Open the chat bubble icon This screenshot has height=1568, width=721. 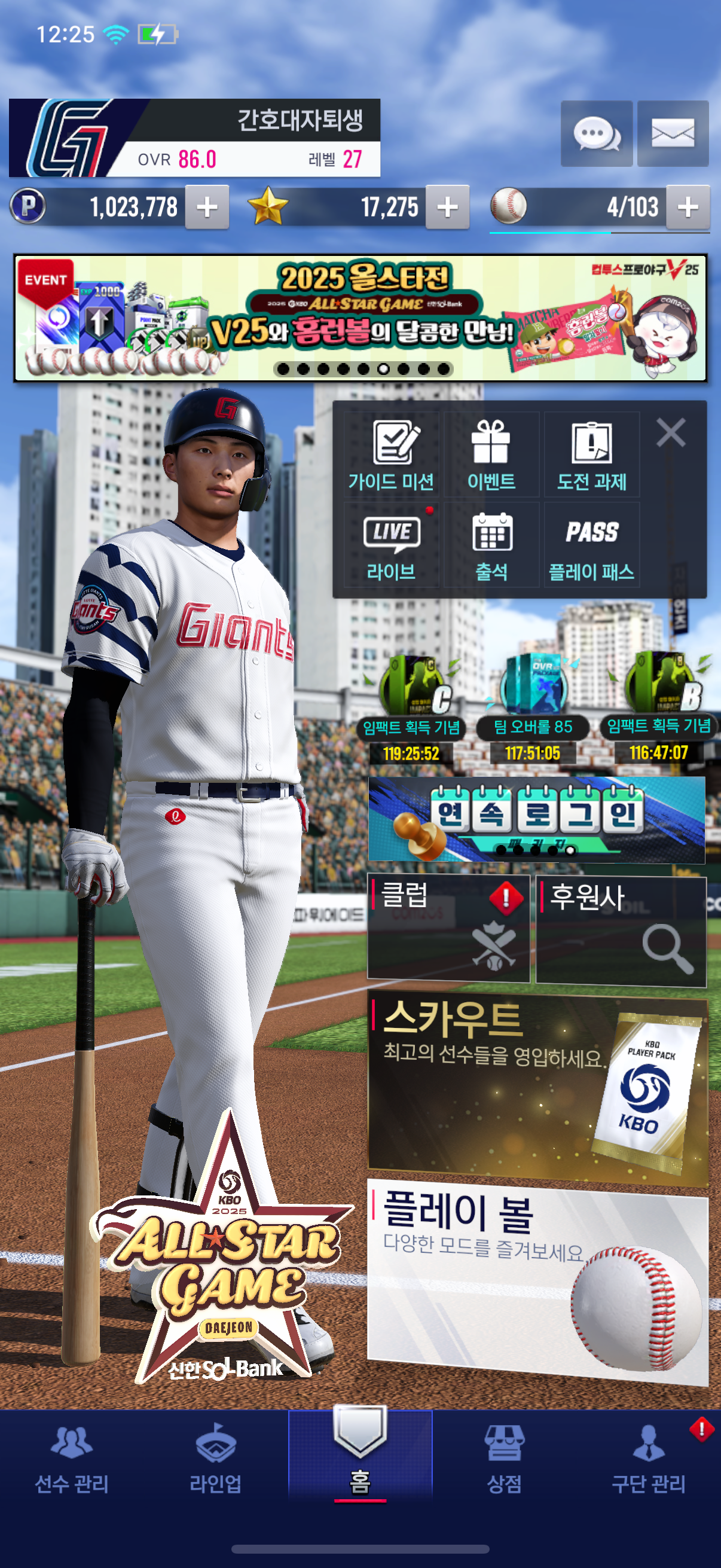point(595,133)
